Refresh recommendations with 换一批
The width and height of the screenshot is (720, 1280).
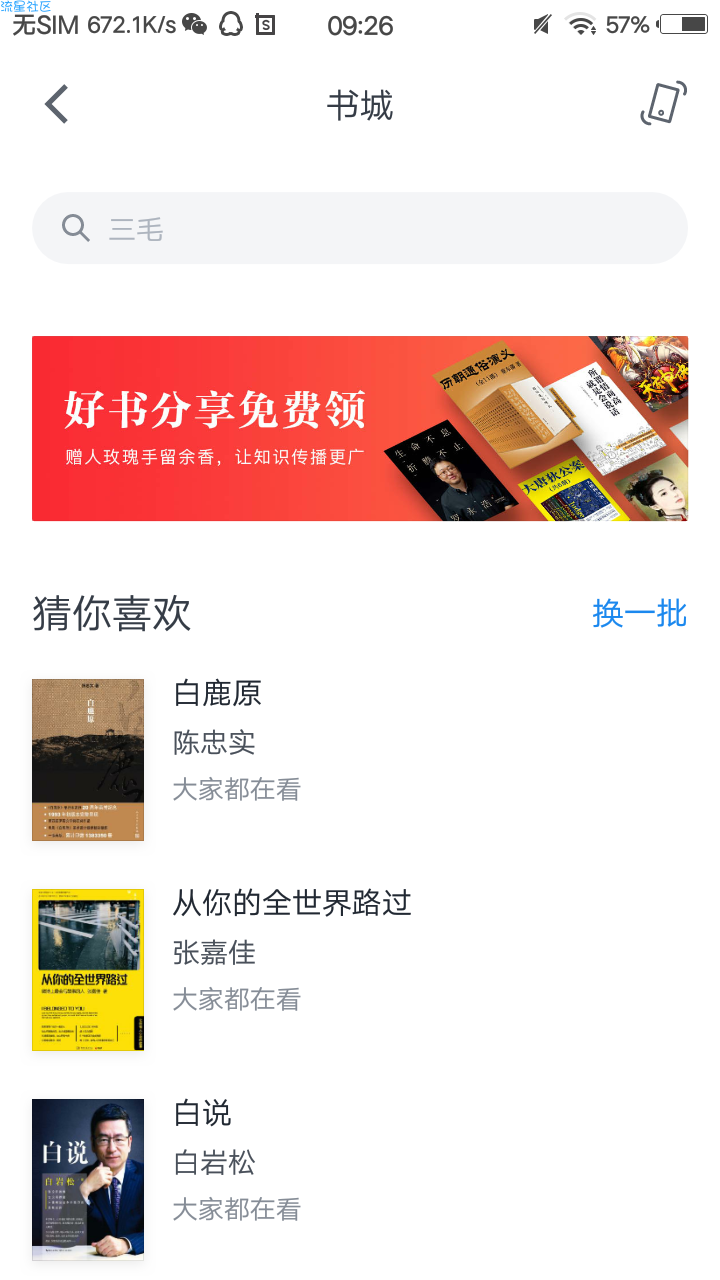click(639, 613)
